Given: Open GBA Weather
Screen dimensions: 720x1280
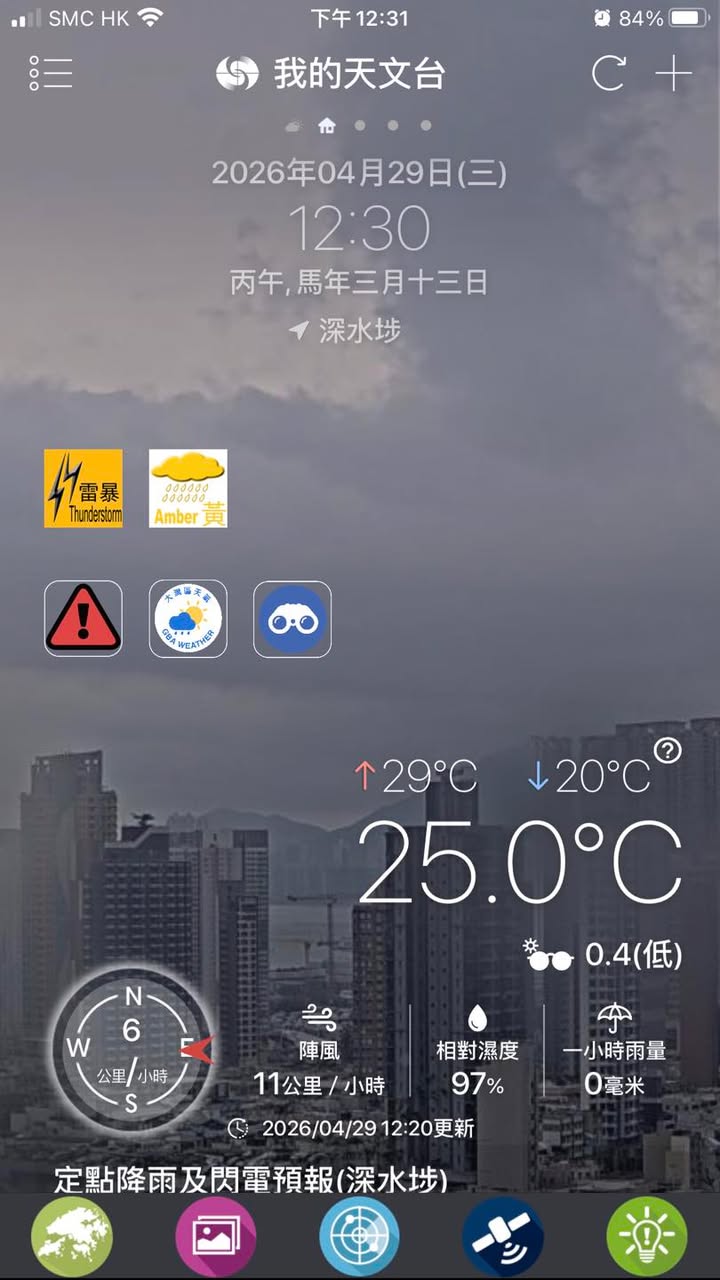Looking at the screenshot, I should pos(188,619).
